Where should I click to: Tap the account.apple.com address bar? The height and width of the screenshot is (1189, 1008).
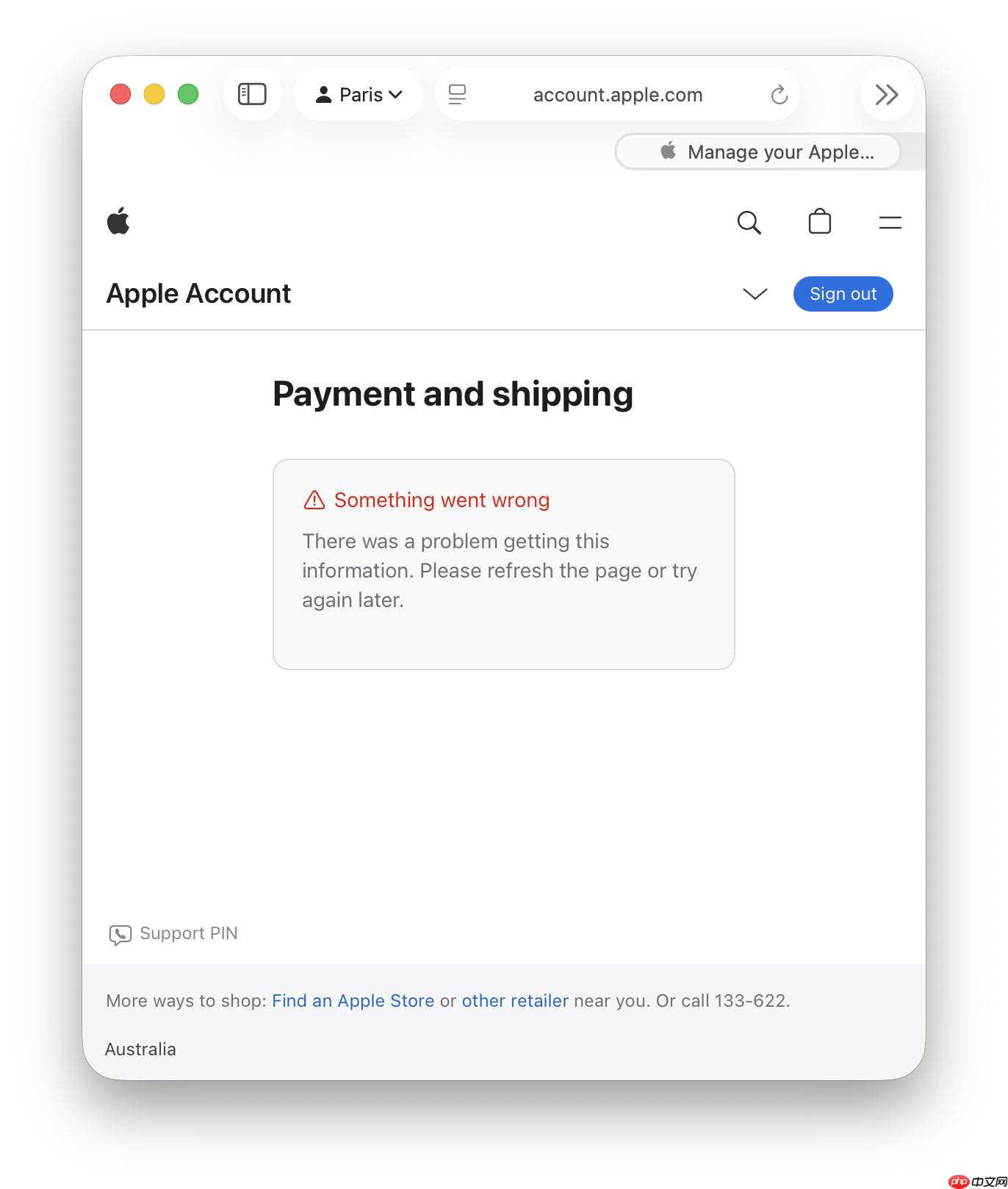tap(617, 95)
